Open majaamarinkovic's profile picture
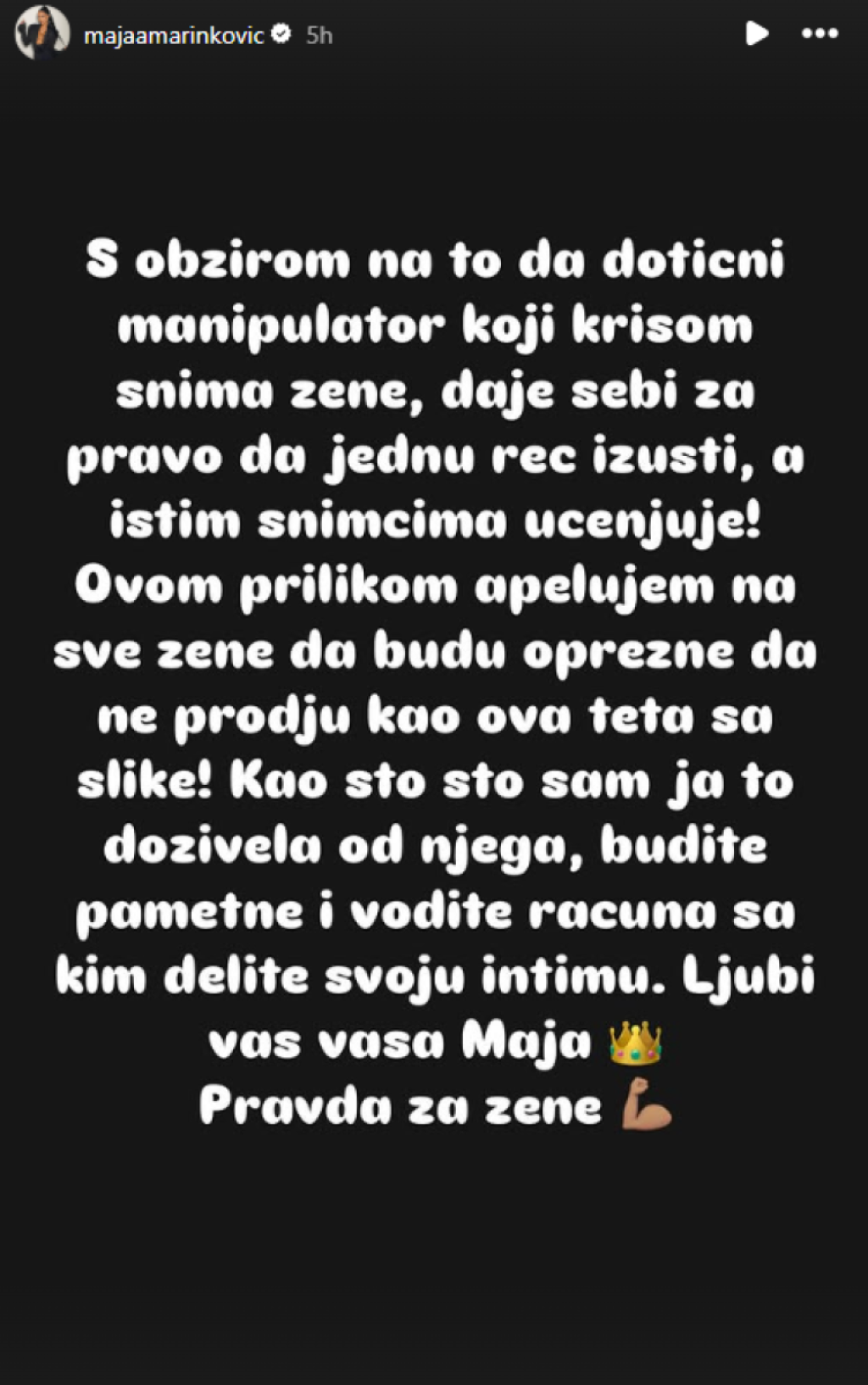Viewport: 868px width, 1385px height. pyautogui.click(x=42, y=35)
